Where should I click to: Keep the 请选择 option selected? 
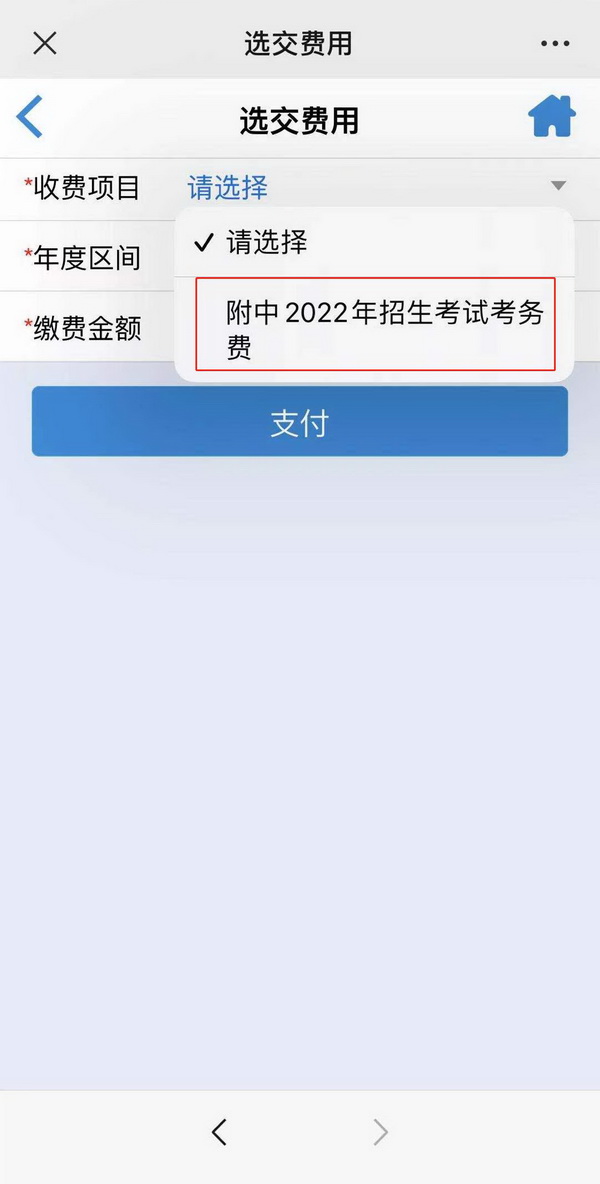374,242
